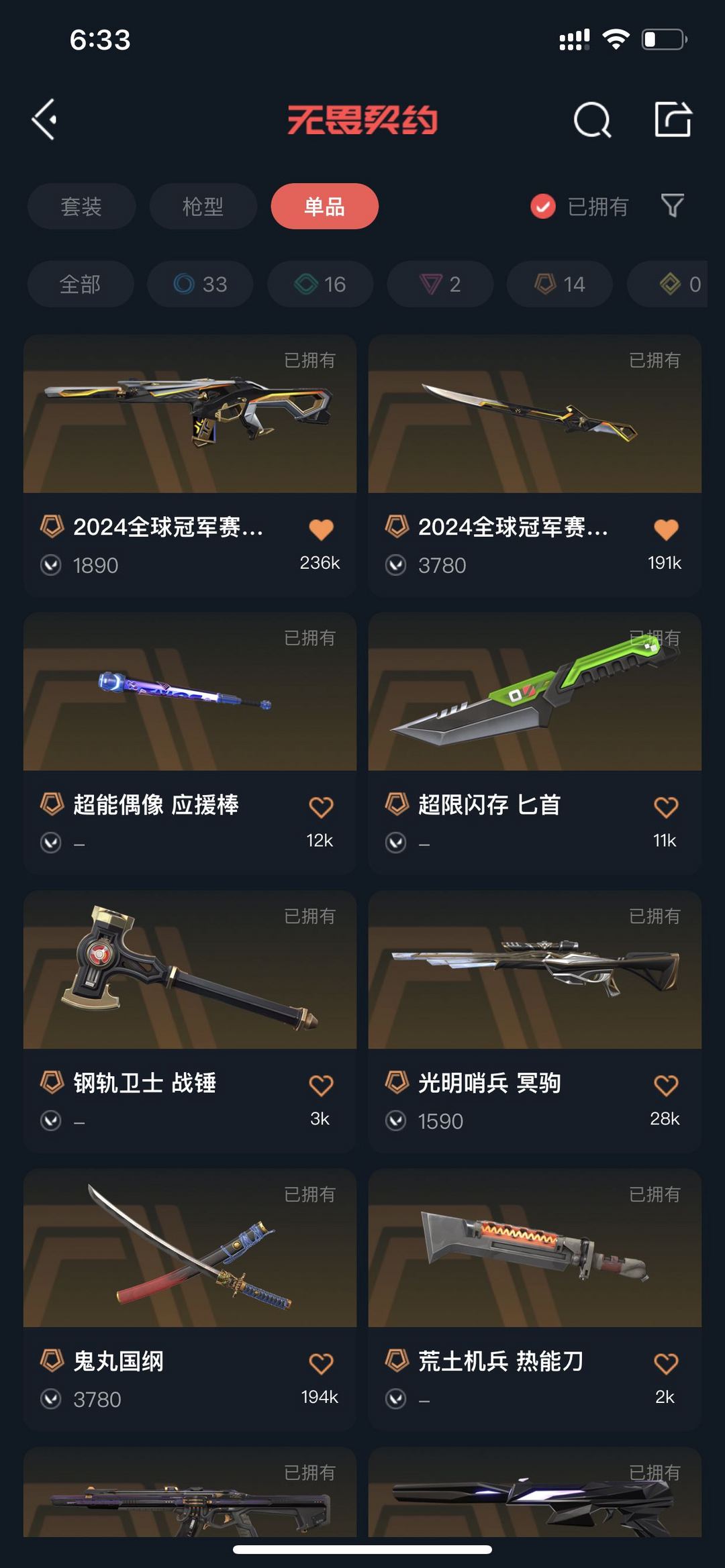Select the 单品 tab
The image size is (725, 1568).
pyautogui.click(x=324, y=206)
